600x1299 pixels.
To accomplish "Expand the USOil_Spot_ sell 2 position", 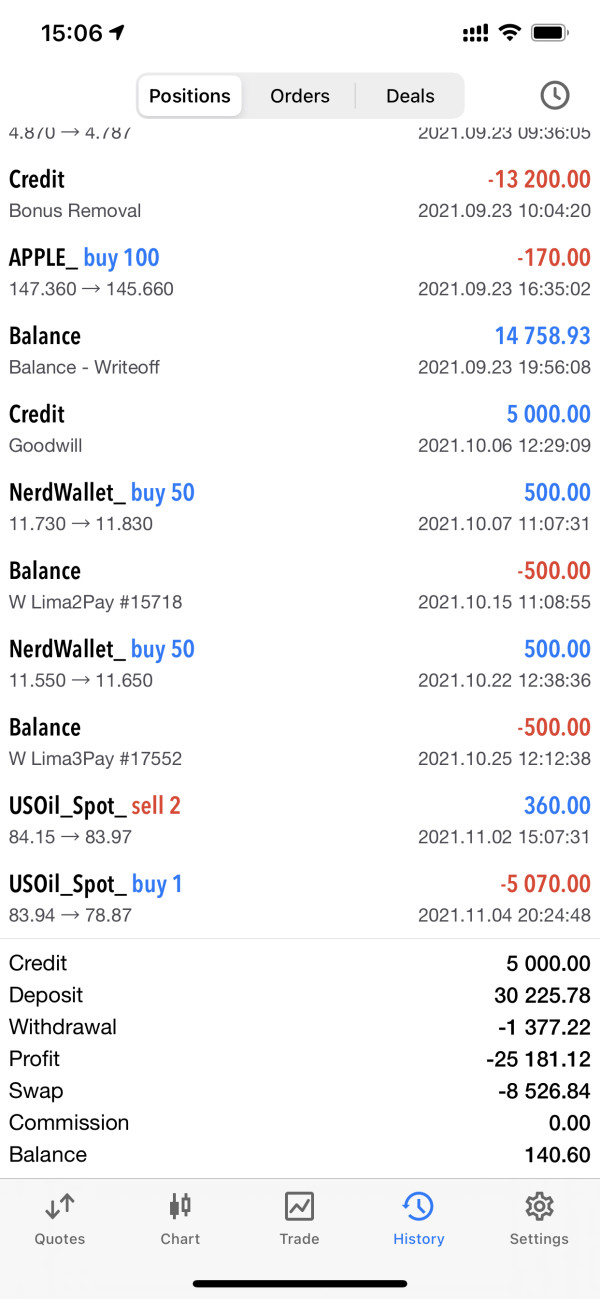I will coord(300,820).
